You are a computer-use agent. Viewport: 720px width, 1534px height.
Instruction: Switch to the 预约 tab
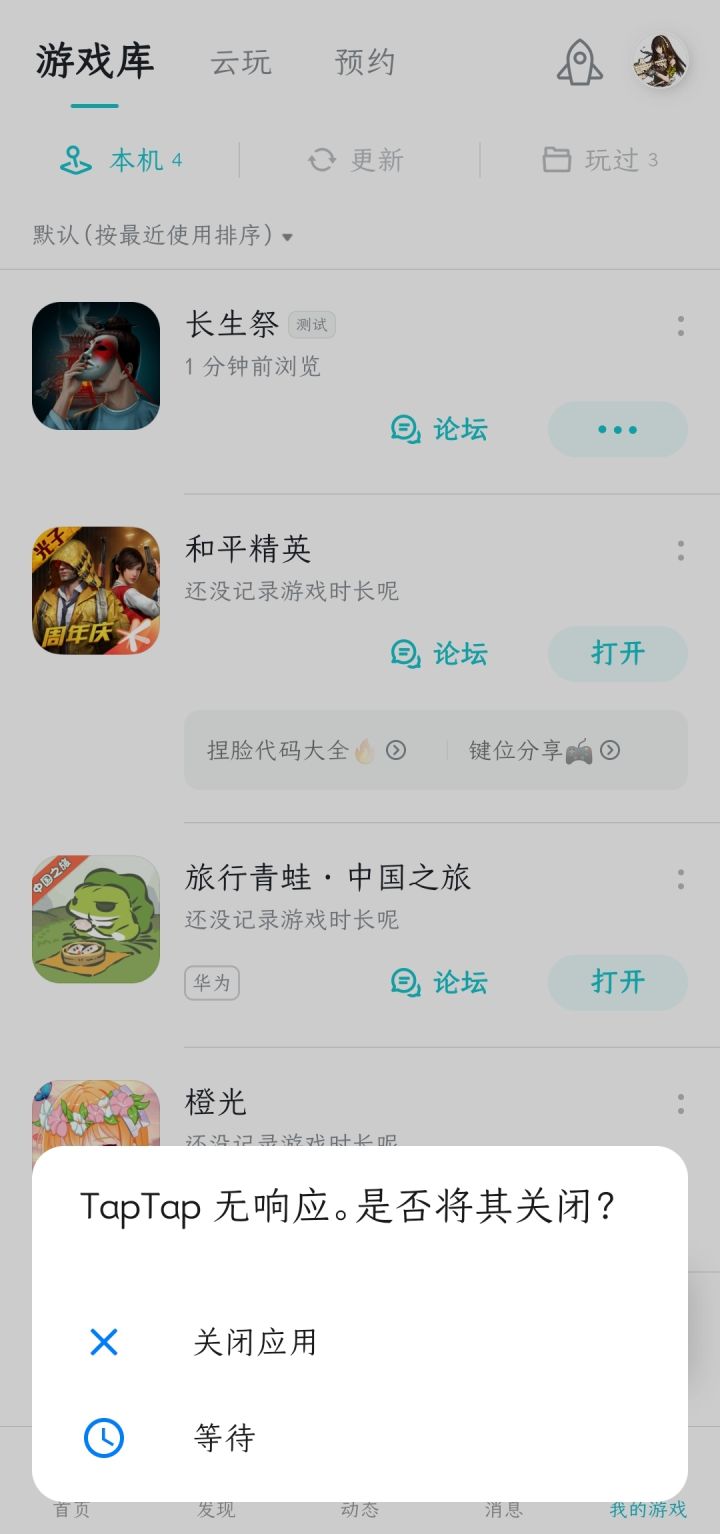[367, 62]
